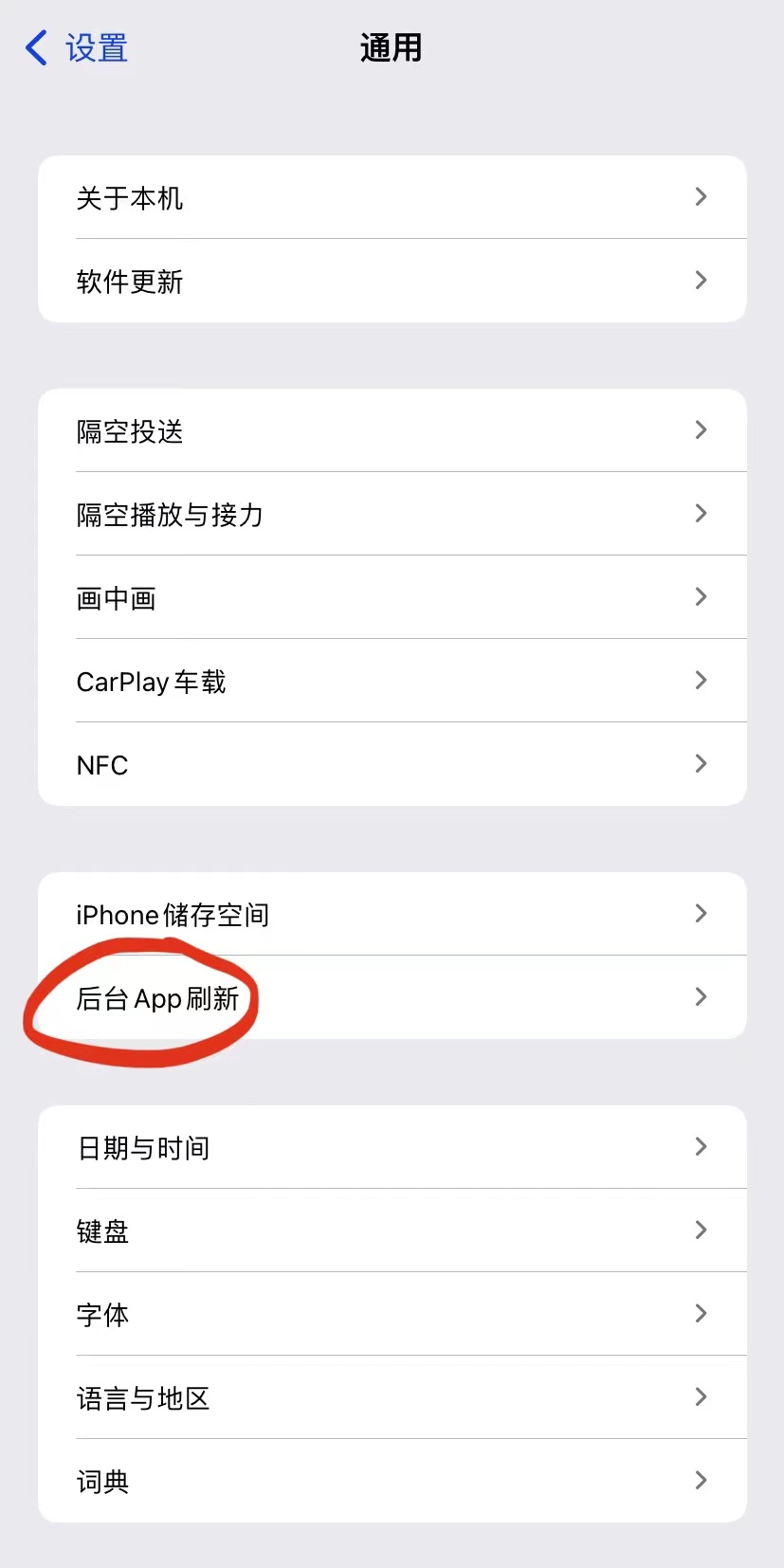Open 关于本机
Screen dimensions: 784x1568
(x=392, y=197)
